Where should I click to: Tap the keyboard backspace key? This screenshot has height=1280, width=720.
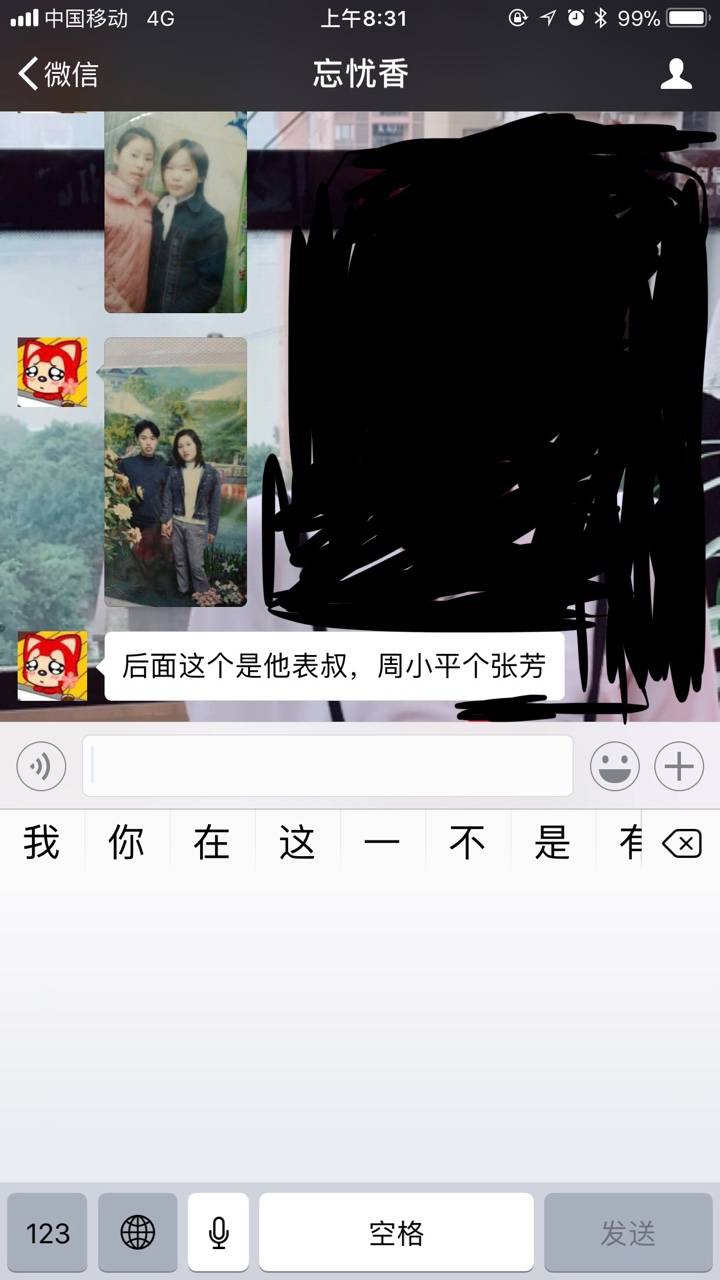tap(682, 845)
